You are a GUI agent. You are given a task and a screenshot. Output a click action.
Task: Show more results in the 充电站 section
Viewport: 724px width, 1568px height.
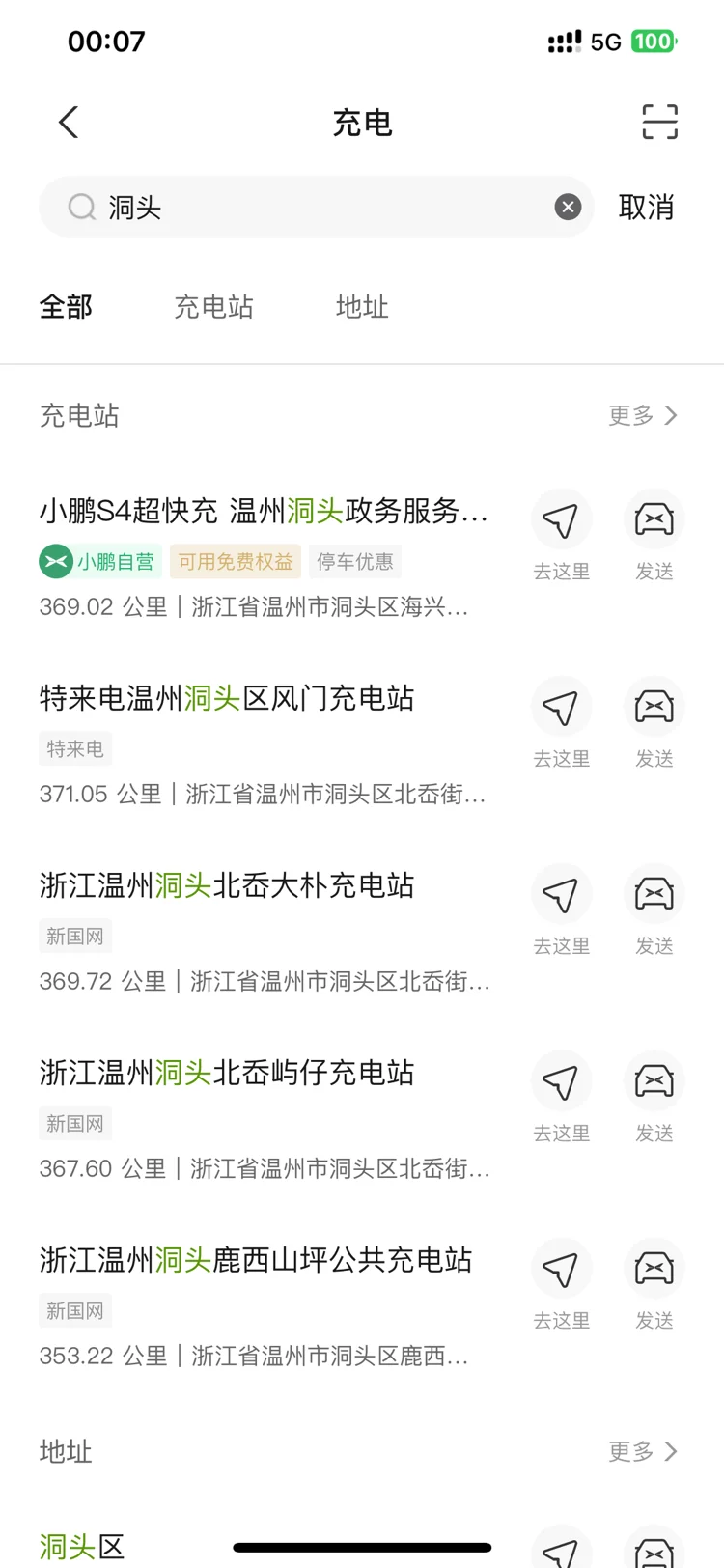[643, 415]
